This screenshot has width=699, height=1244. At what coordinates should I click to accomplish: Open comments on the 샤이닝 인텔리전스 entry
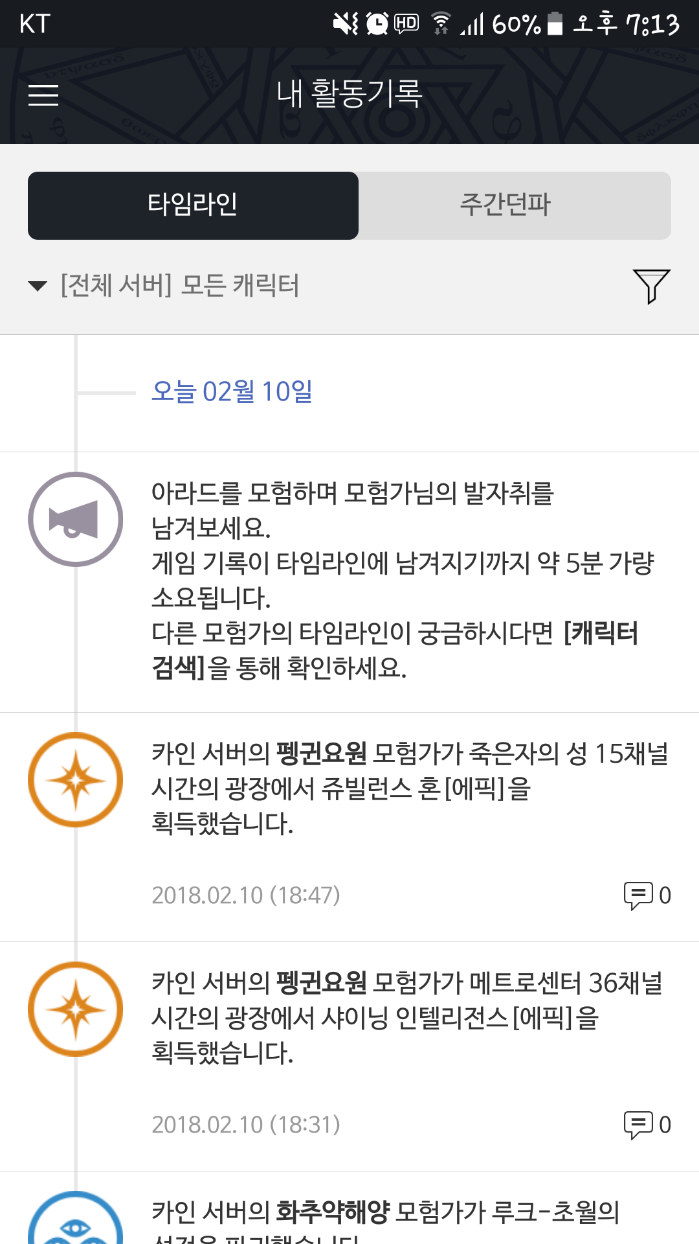pos(647,1125)
